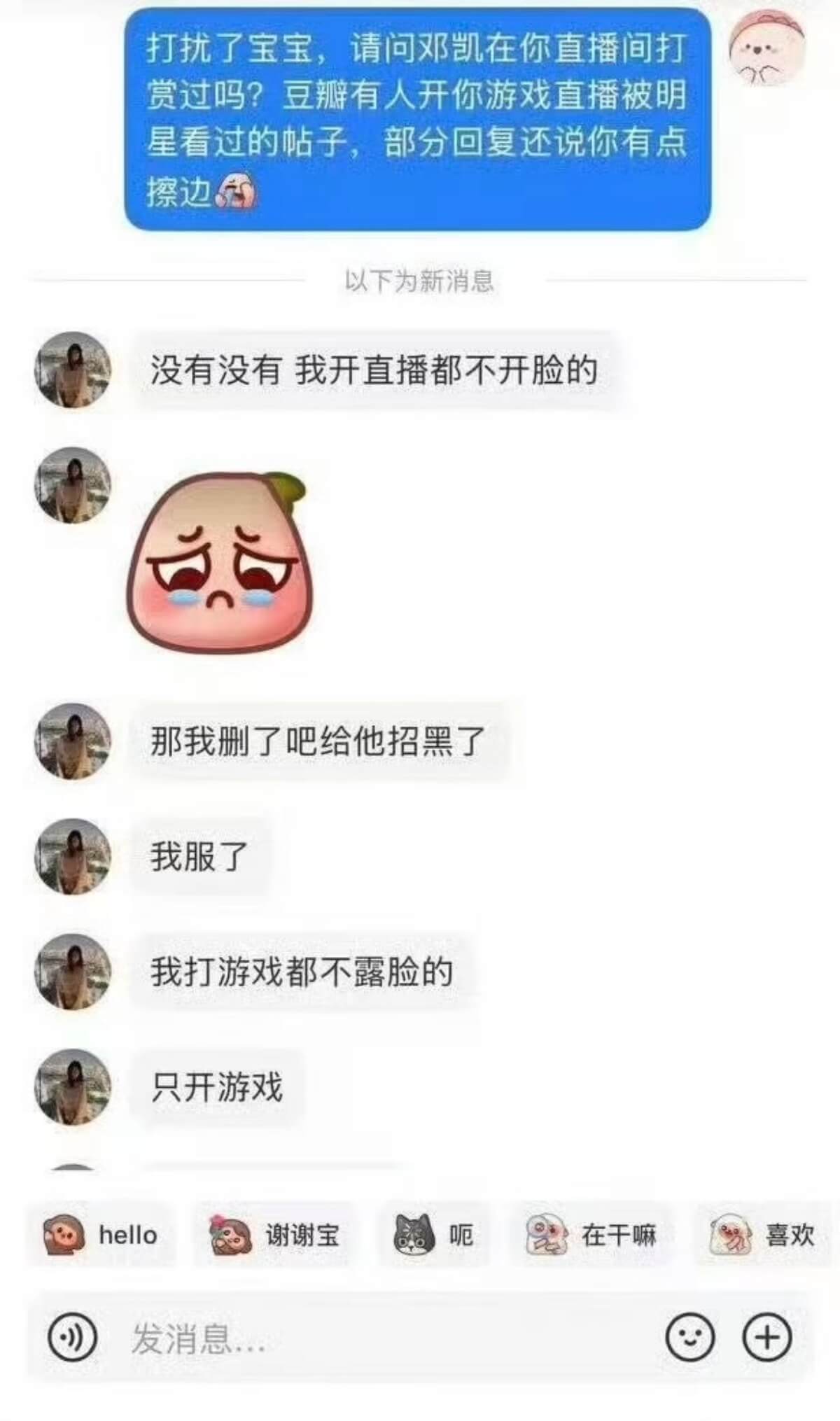This screenshot has width=840, height=1421.
Task: Open the crying peach sticker
Action: 219,560
